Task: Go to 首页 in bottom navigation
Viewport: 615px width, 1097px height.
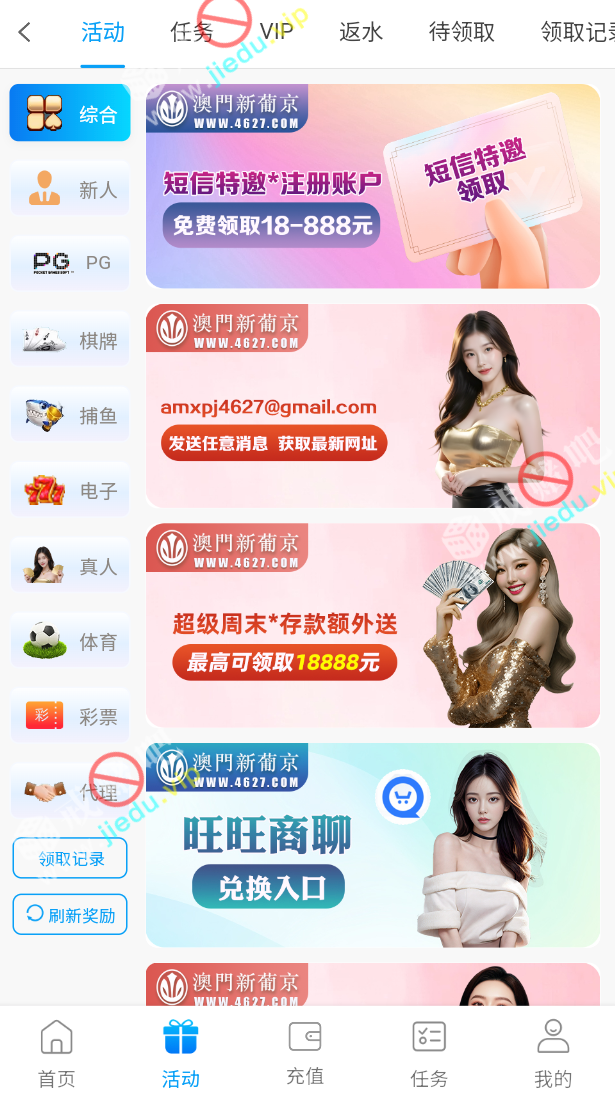Action: click(x=56, y=1053)
